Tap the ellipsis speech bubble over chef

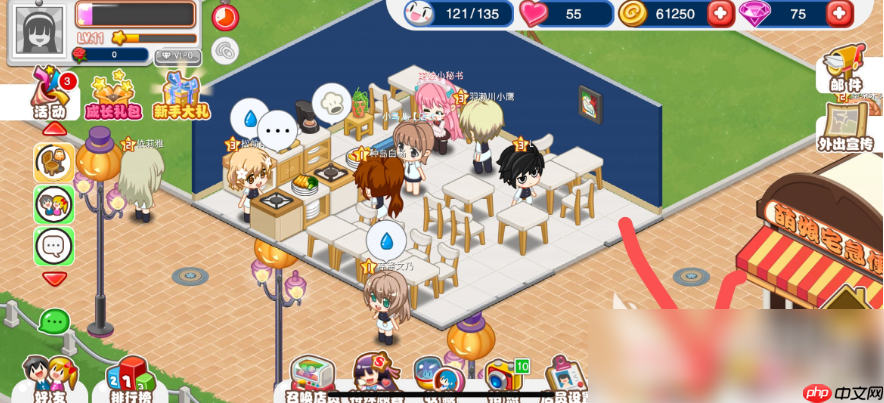click(277, 129)
